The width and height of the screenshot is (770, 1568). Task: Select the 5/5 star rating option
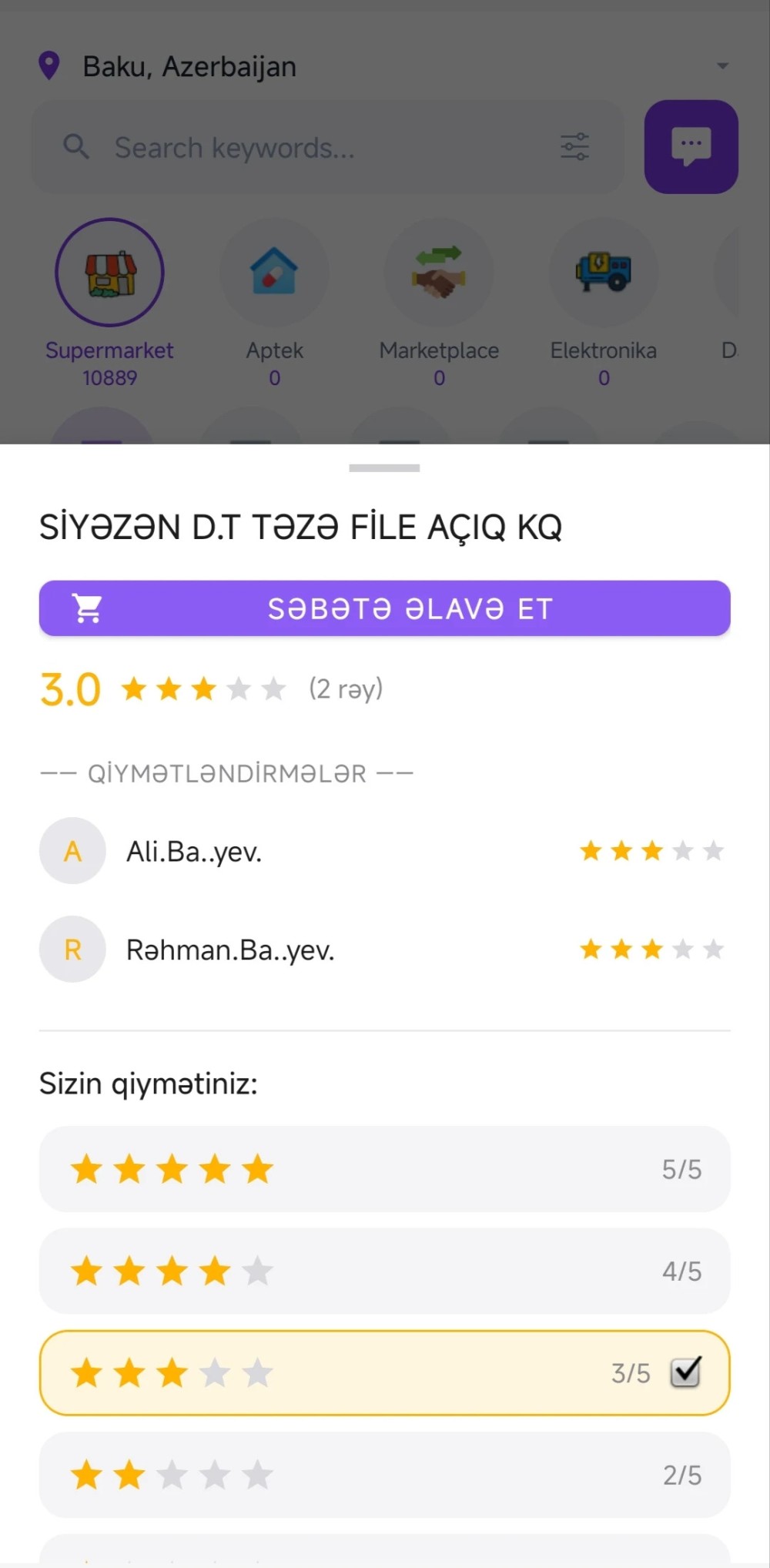[x=384, y=1169]
